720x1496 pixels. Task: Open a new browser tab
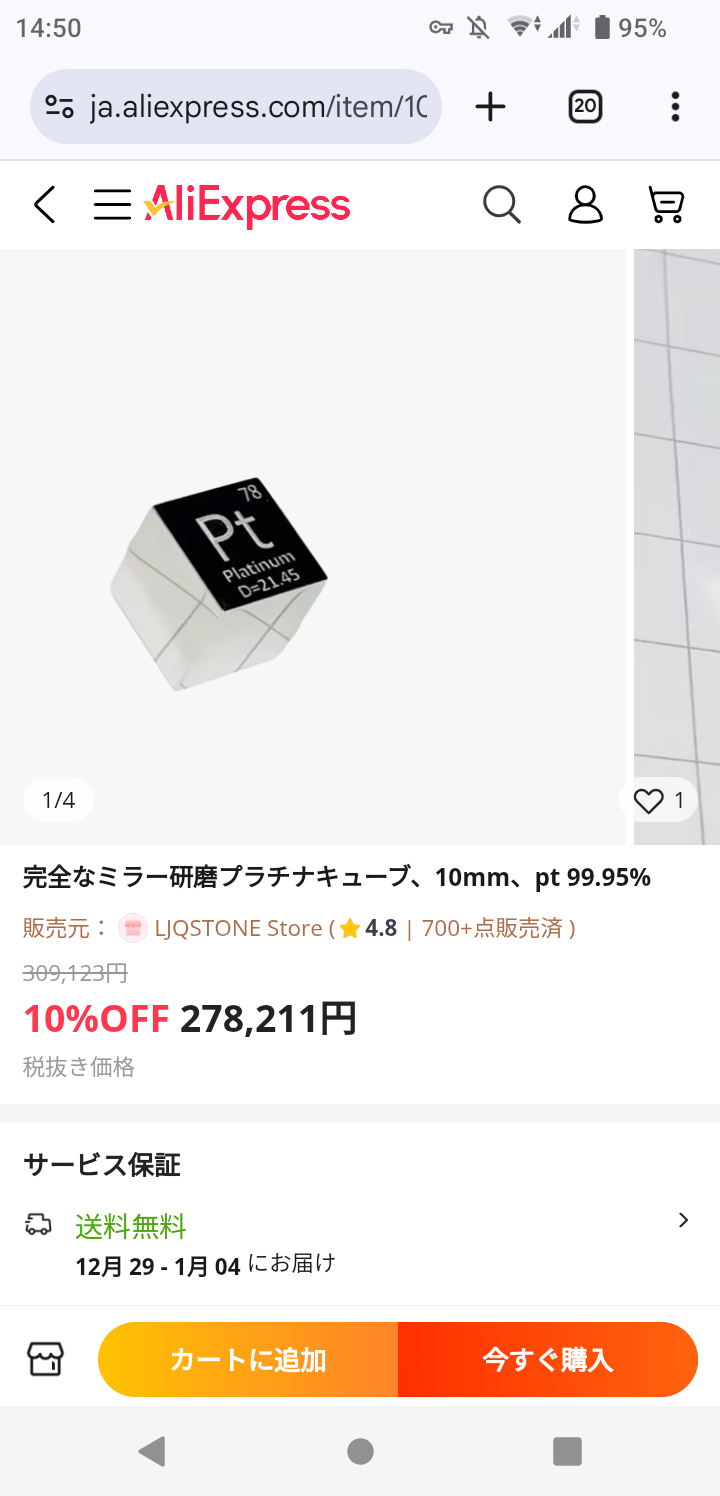pyautogui.click(x=490, y=106)
